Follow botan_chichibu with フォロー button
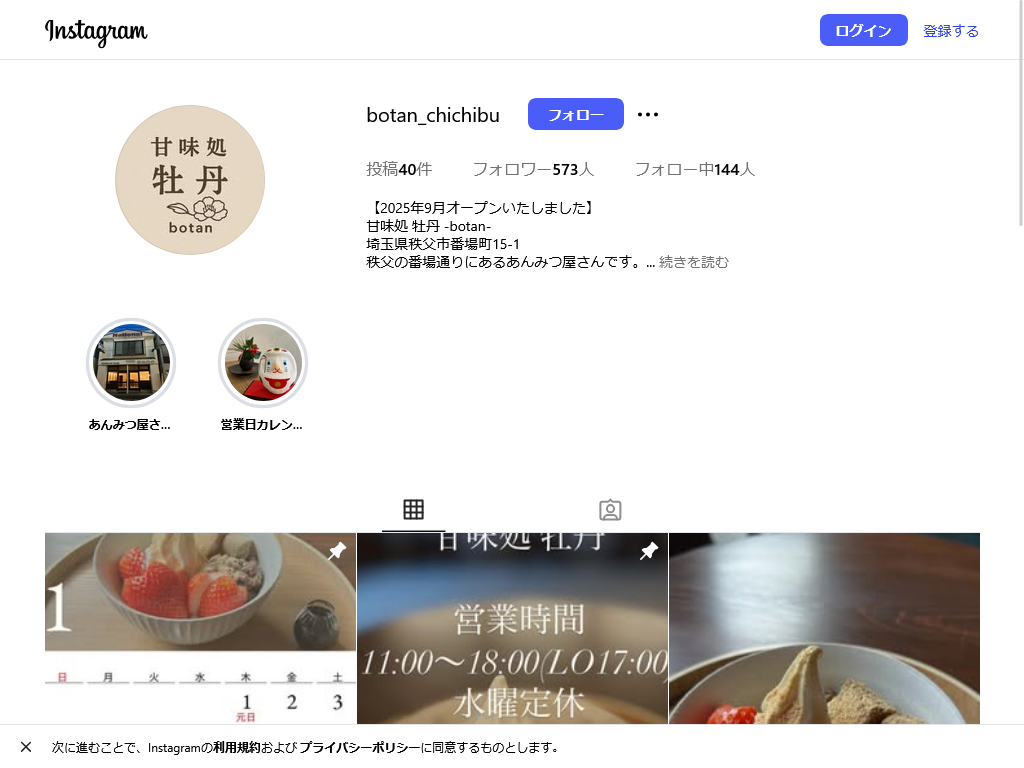Screen dimensions: 1024x768 click(x=575, y=114)
